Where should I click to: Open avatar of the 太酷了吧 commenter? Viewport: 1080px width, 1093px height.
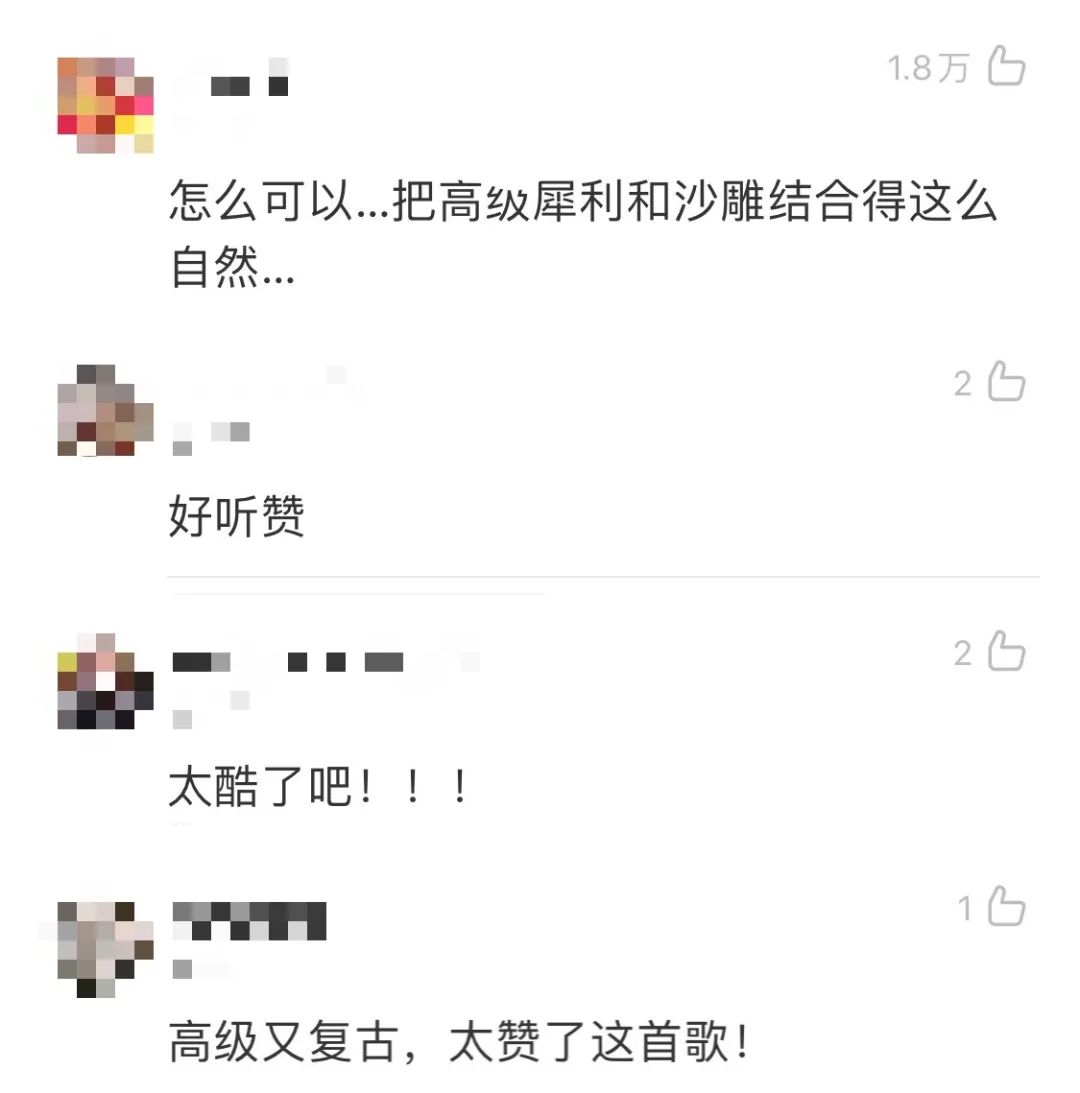coord(105,681)
